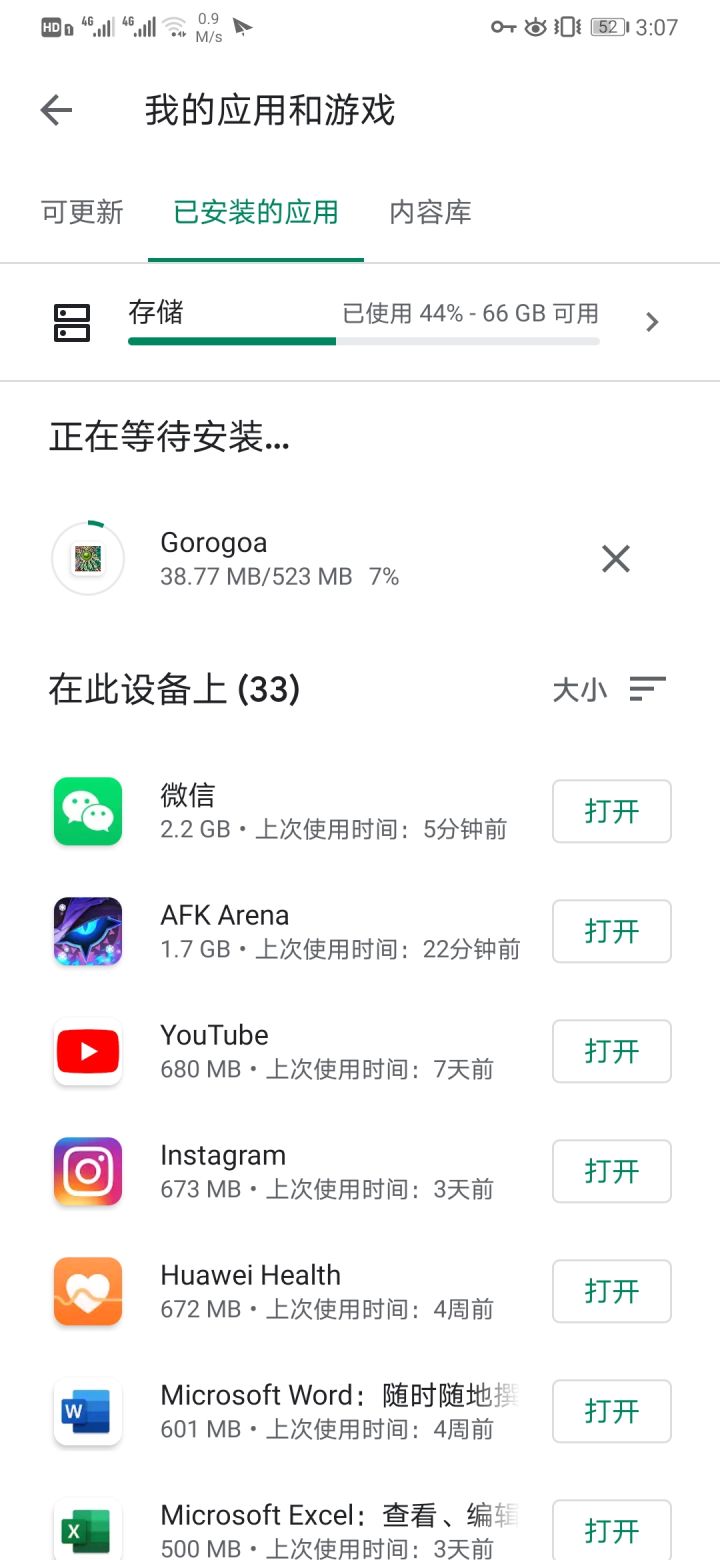This screenshot has height=1560, width=720.
Task: Switch to the 可更新 tab
Action: tap(82, 212)
